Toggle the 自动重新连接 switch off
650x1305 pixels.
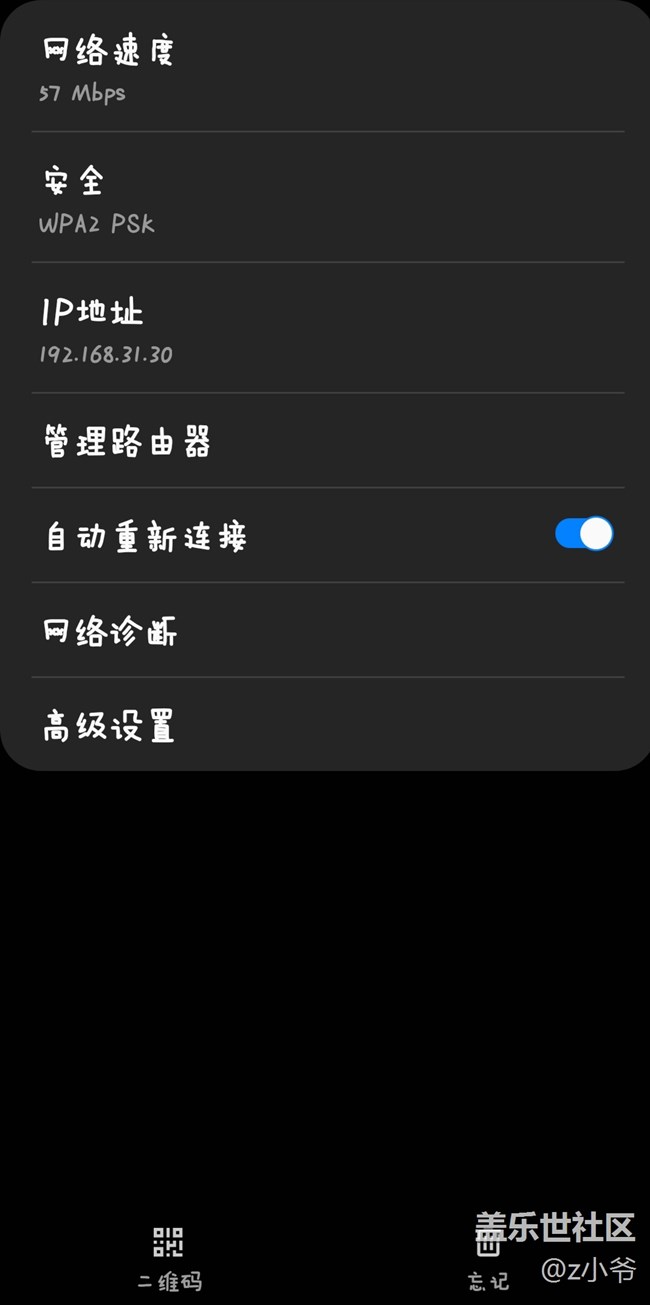click(x=584, y=534)
